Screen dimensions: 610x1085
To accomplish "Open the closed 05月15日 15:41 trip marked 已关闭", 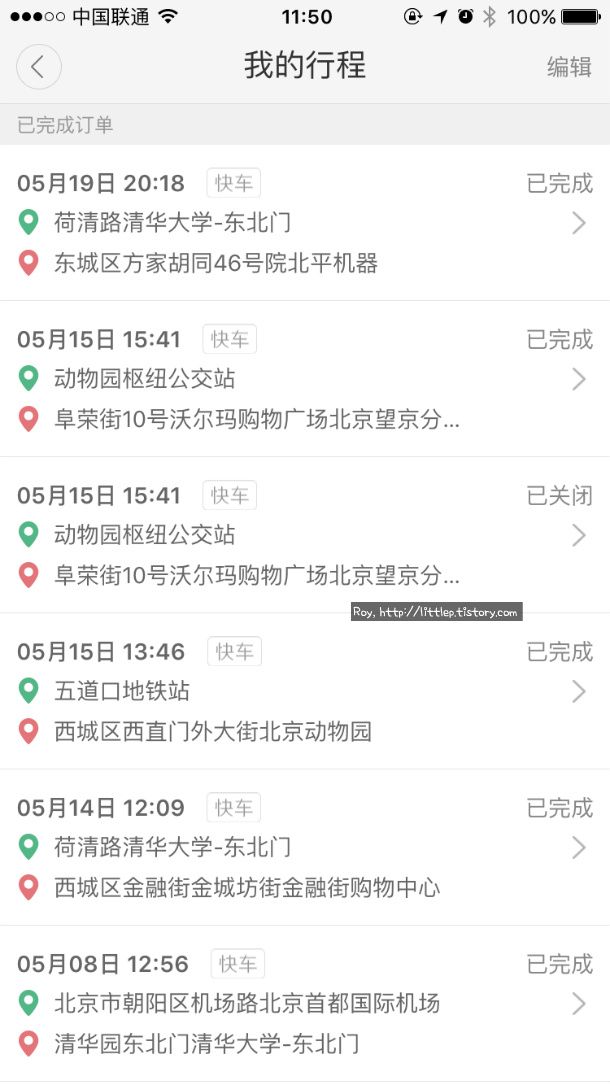I will pos(305,535).
